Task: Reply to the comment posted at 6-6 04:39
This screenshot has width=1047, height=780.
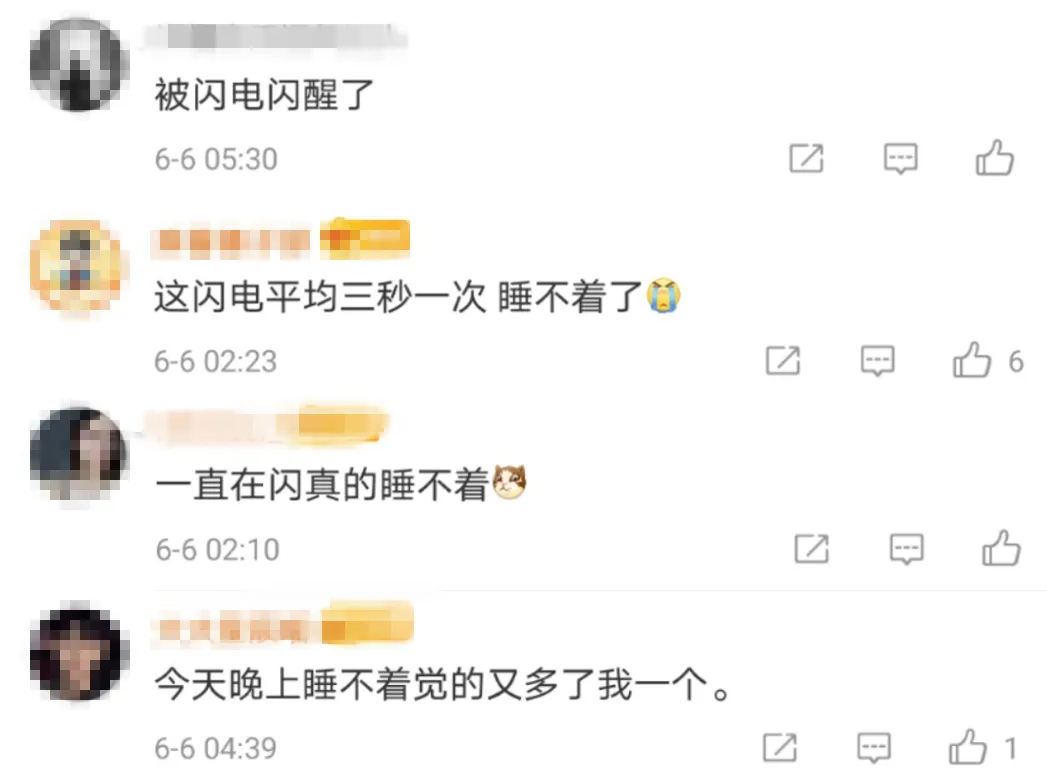Action: pos(874,747)
